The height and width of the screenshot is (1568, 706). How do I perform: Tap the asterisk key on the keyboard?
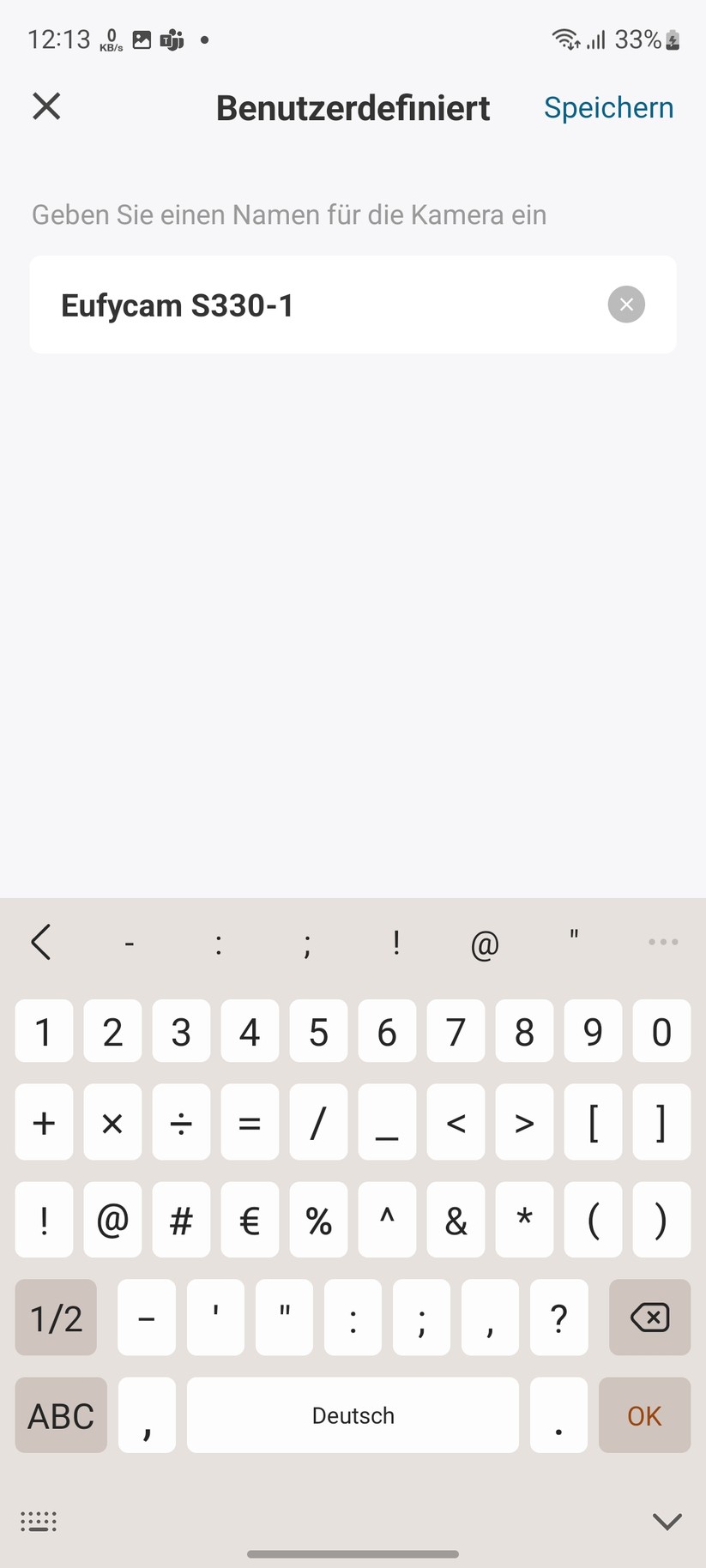pos(524,1220)
